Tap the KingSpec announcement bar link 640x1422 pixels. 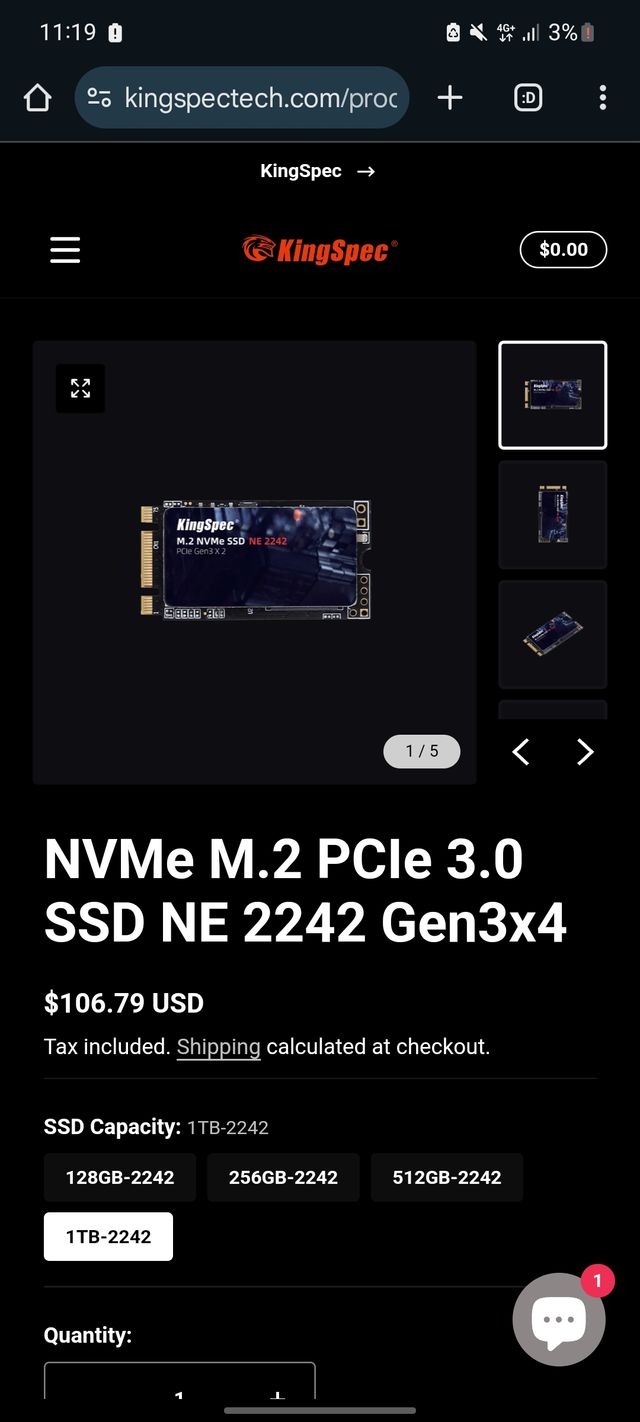[318, 171]
